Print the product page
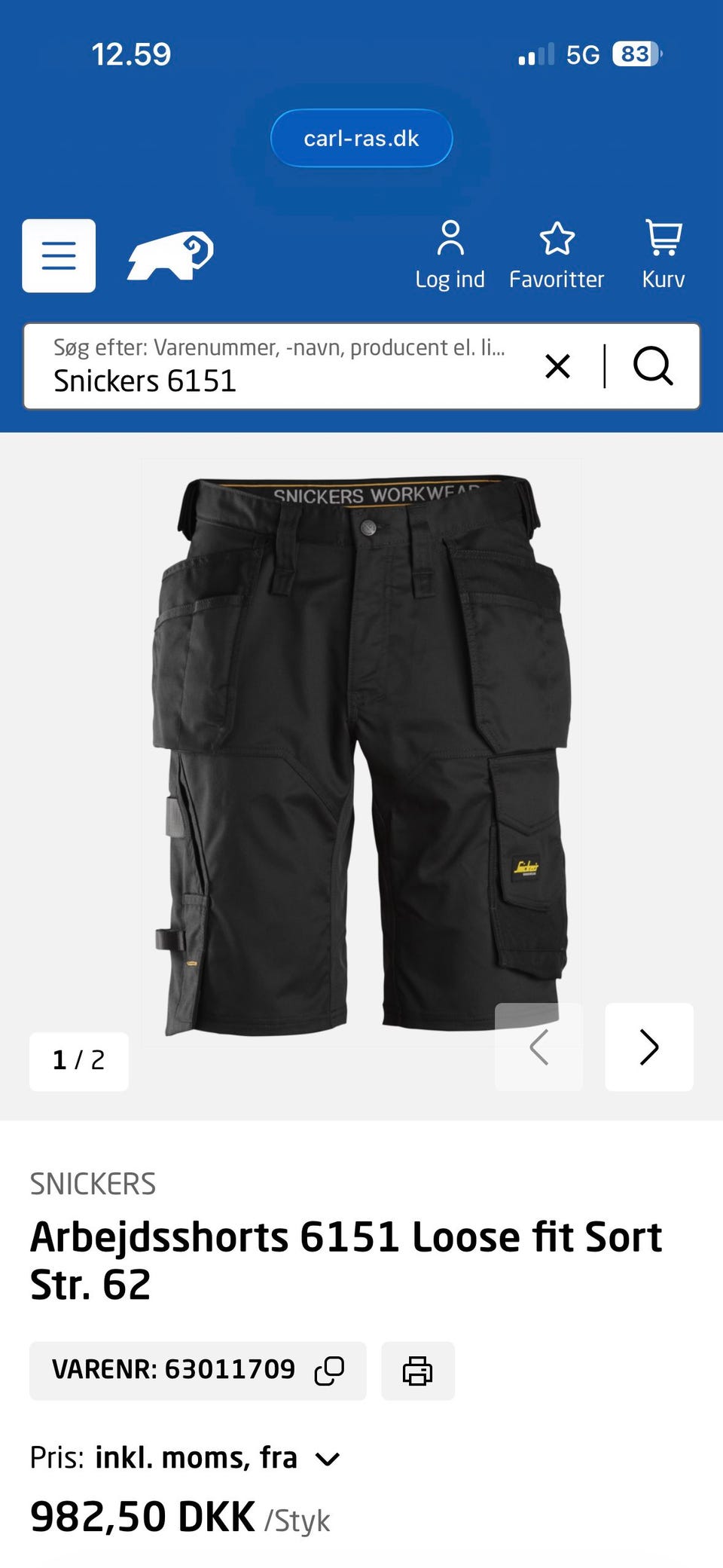 418,1371
